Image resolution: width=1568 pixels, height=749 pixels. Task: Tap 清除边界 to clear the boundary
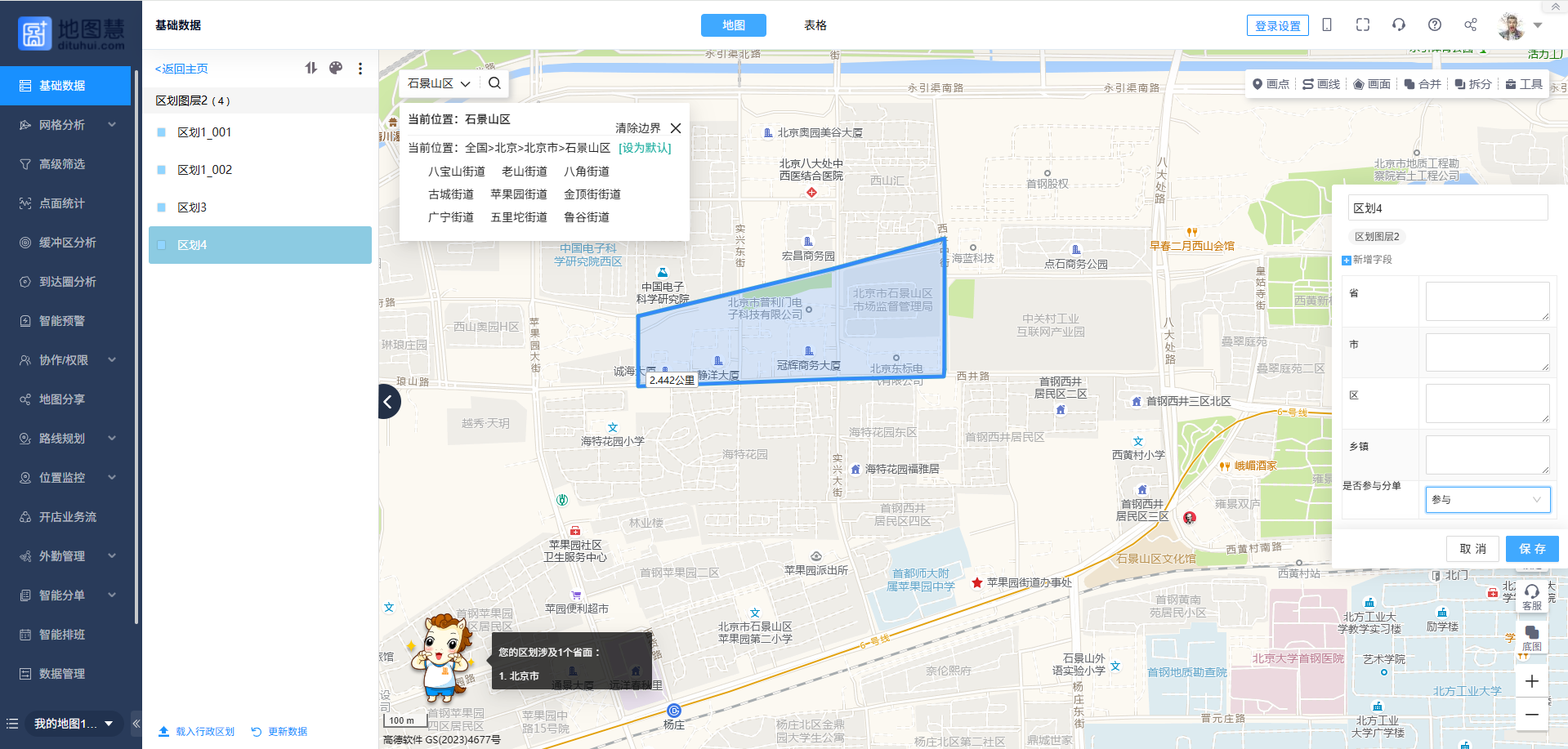click(637, 128)
